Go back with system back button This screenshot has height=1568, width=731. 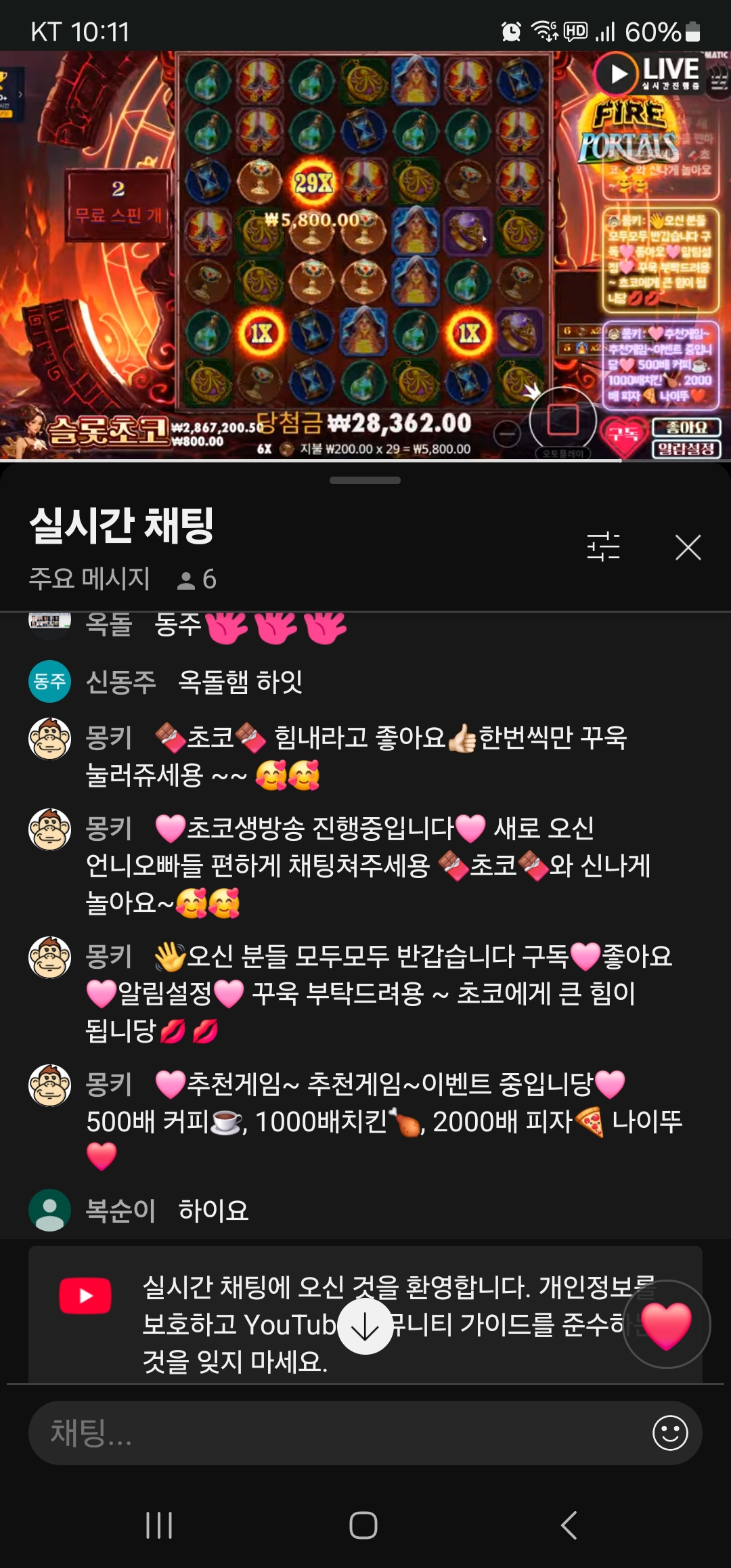point(569,1525)
